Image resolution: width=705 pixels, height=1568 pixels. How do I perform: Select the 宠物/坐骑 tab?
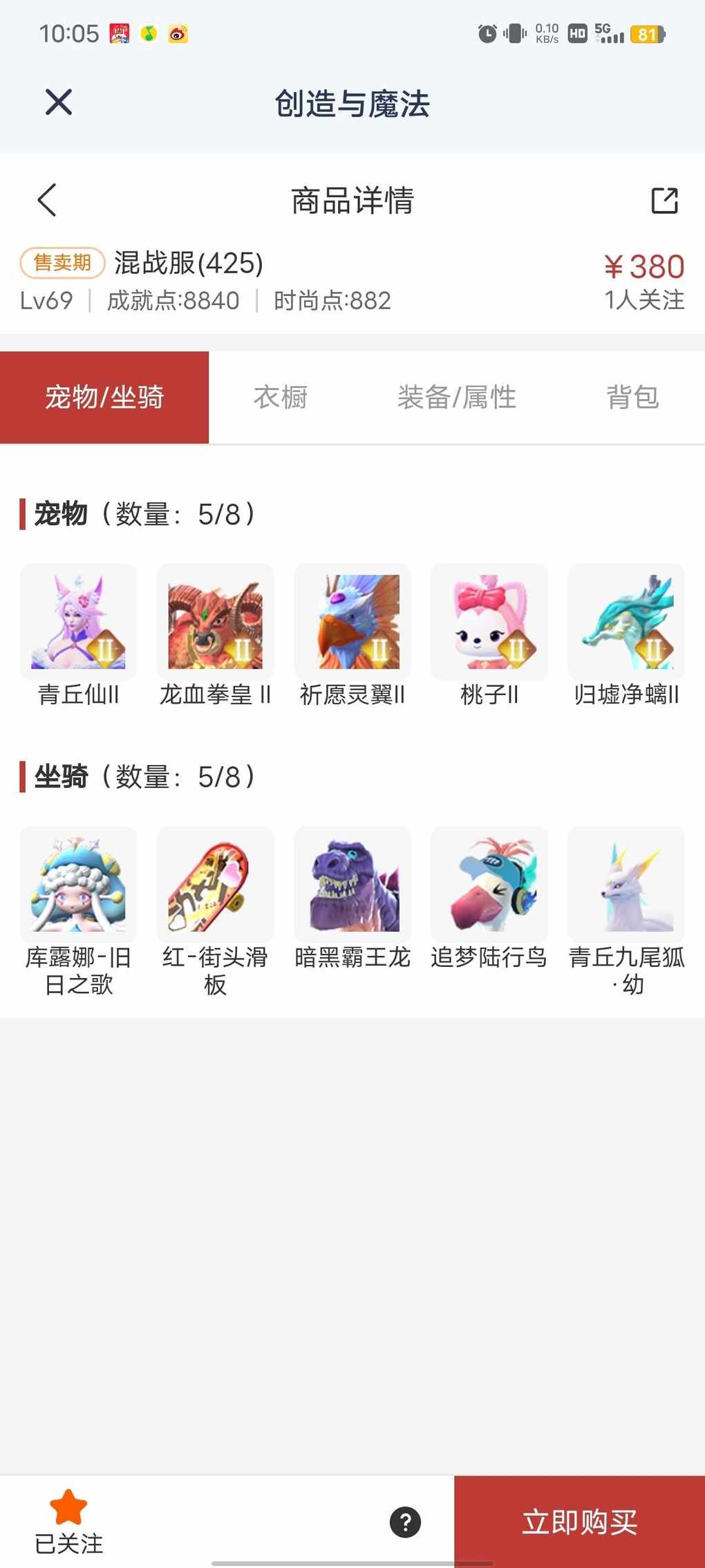click(104, 398)
